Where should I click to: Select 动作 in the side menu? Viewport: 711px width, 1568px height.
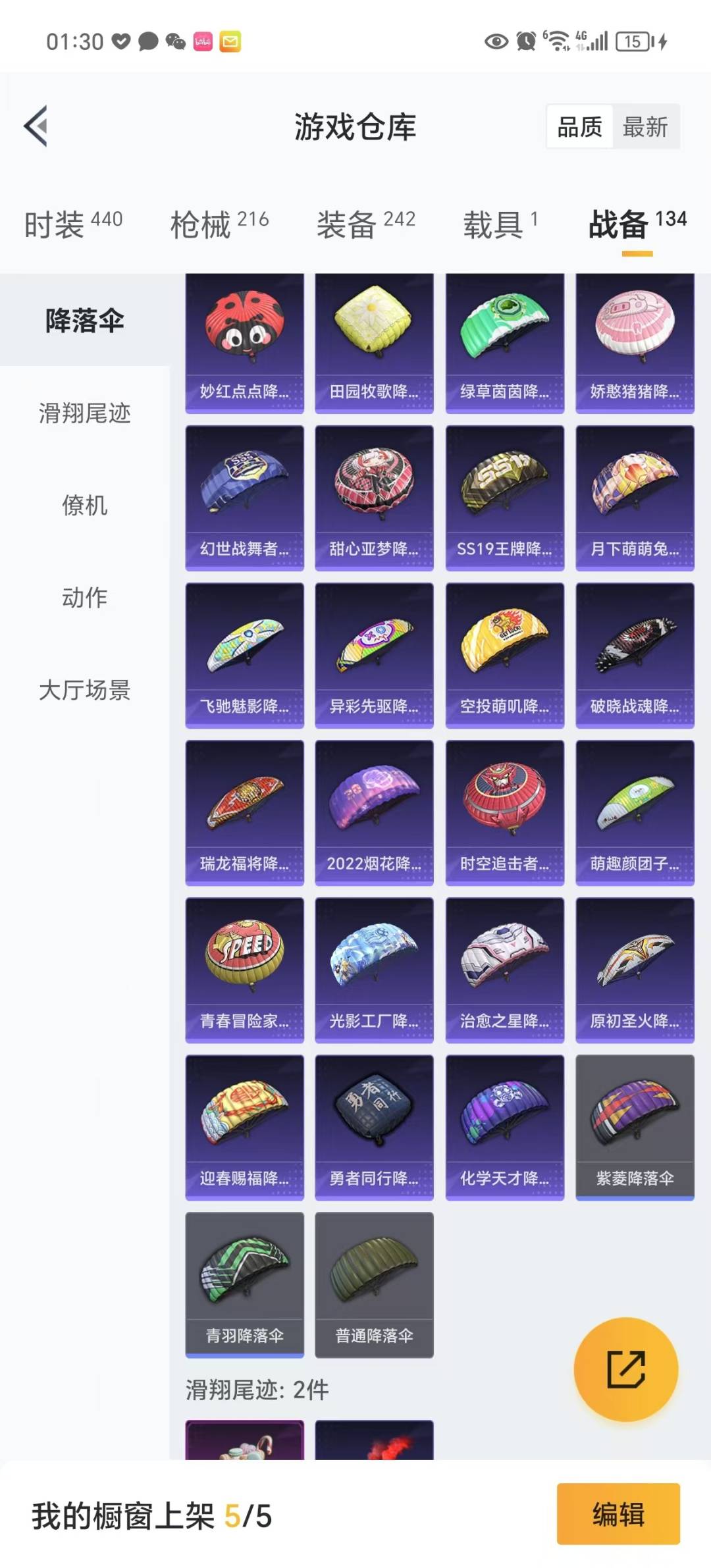click(x=84, y=598)
